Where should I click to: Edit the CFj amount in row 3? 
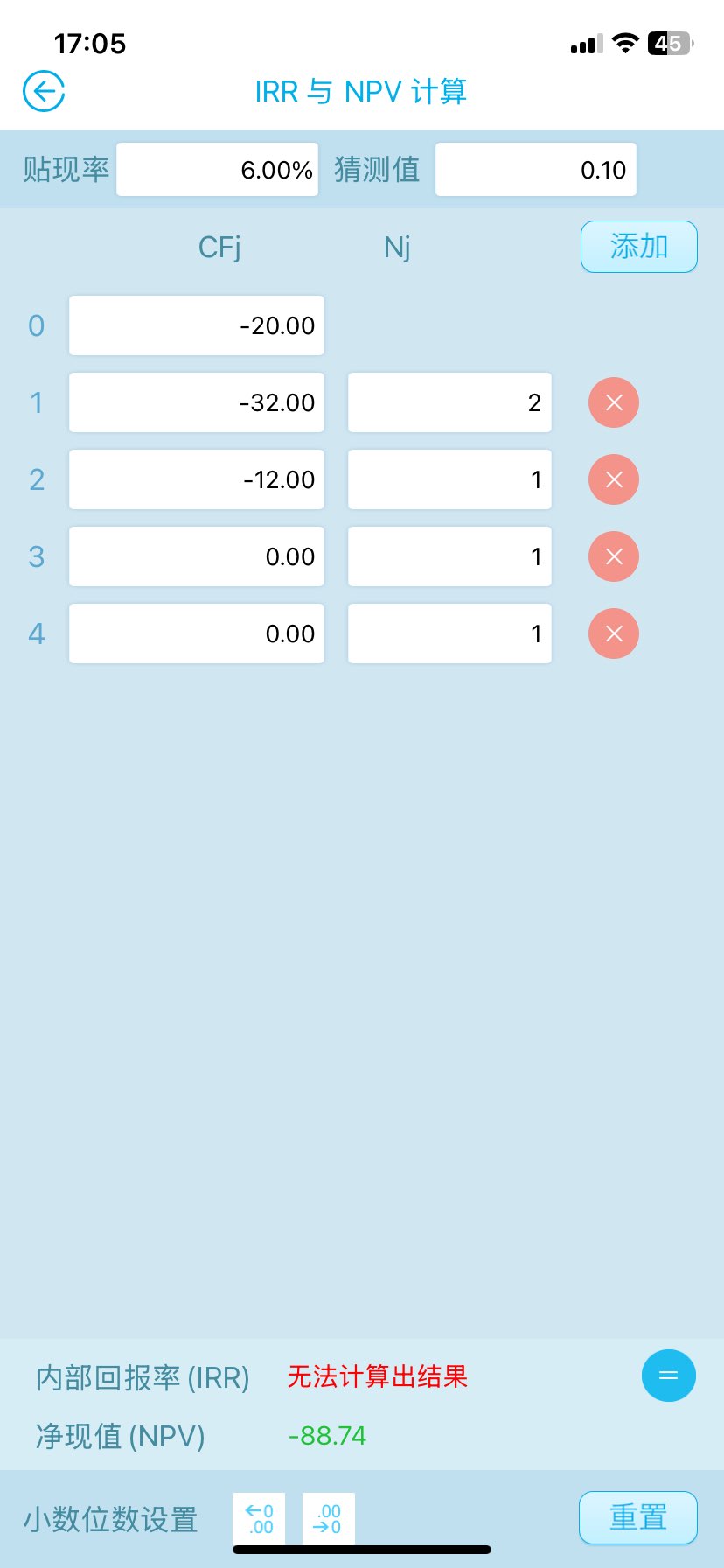(197, 556)
